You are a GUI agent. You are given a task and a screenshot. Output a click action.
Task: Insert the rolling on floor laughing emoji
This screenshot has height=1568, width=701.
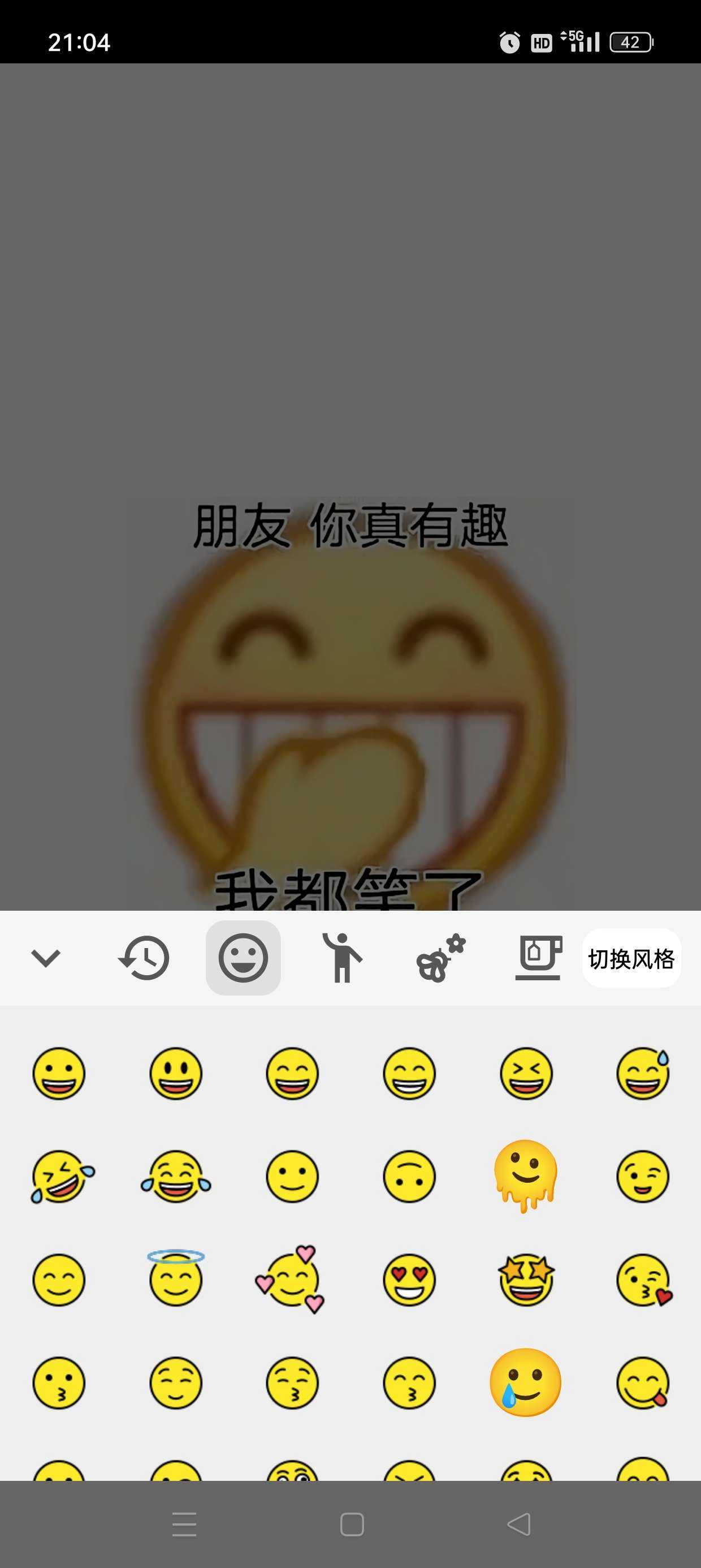click(59, 1176)
